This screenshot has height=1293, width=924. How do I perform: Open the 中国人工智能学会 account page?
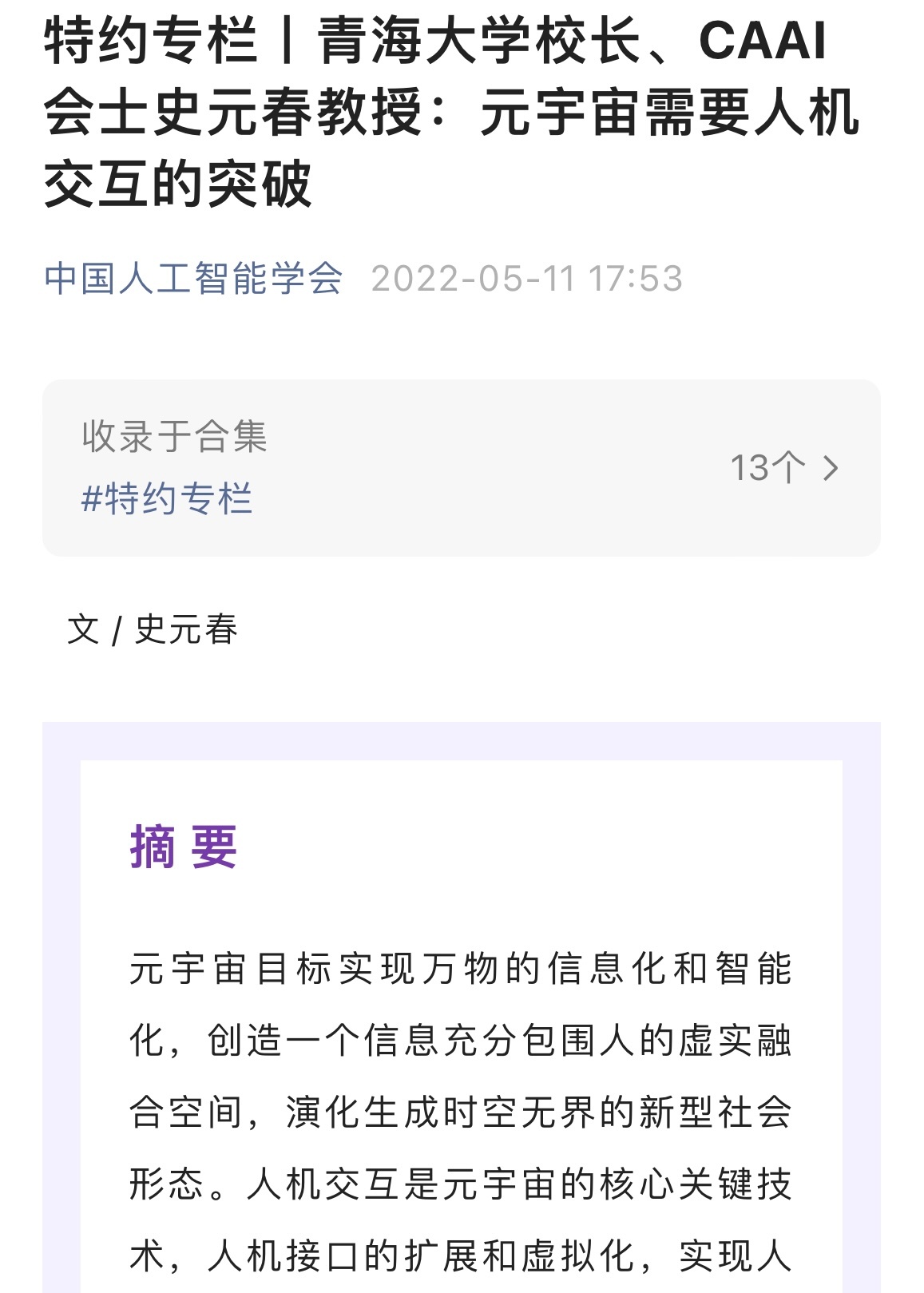193,279
